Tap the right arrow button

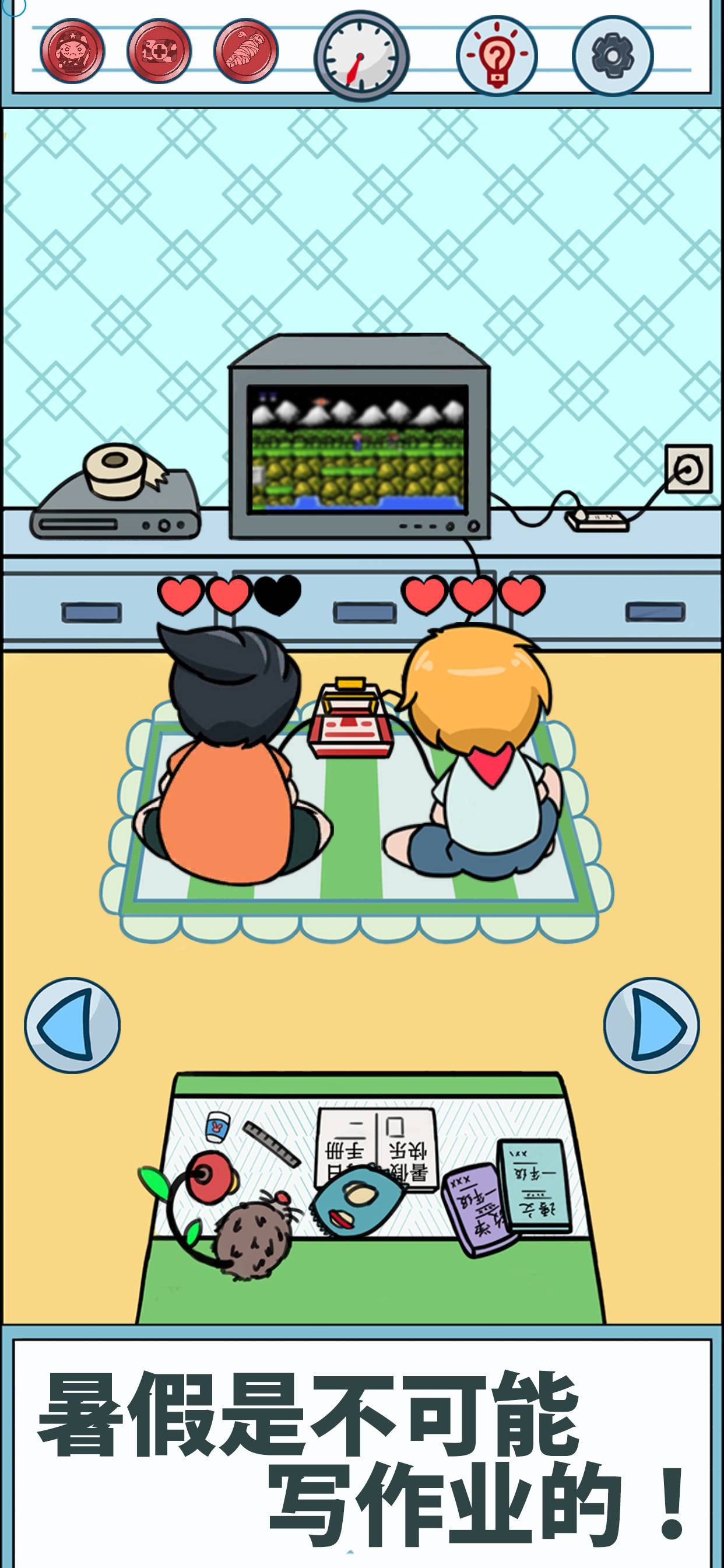[651, 1025]
